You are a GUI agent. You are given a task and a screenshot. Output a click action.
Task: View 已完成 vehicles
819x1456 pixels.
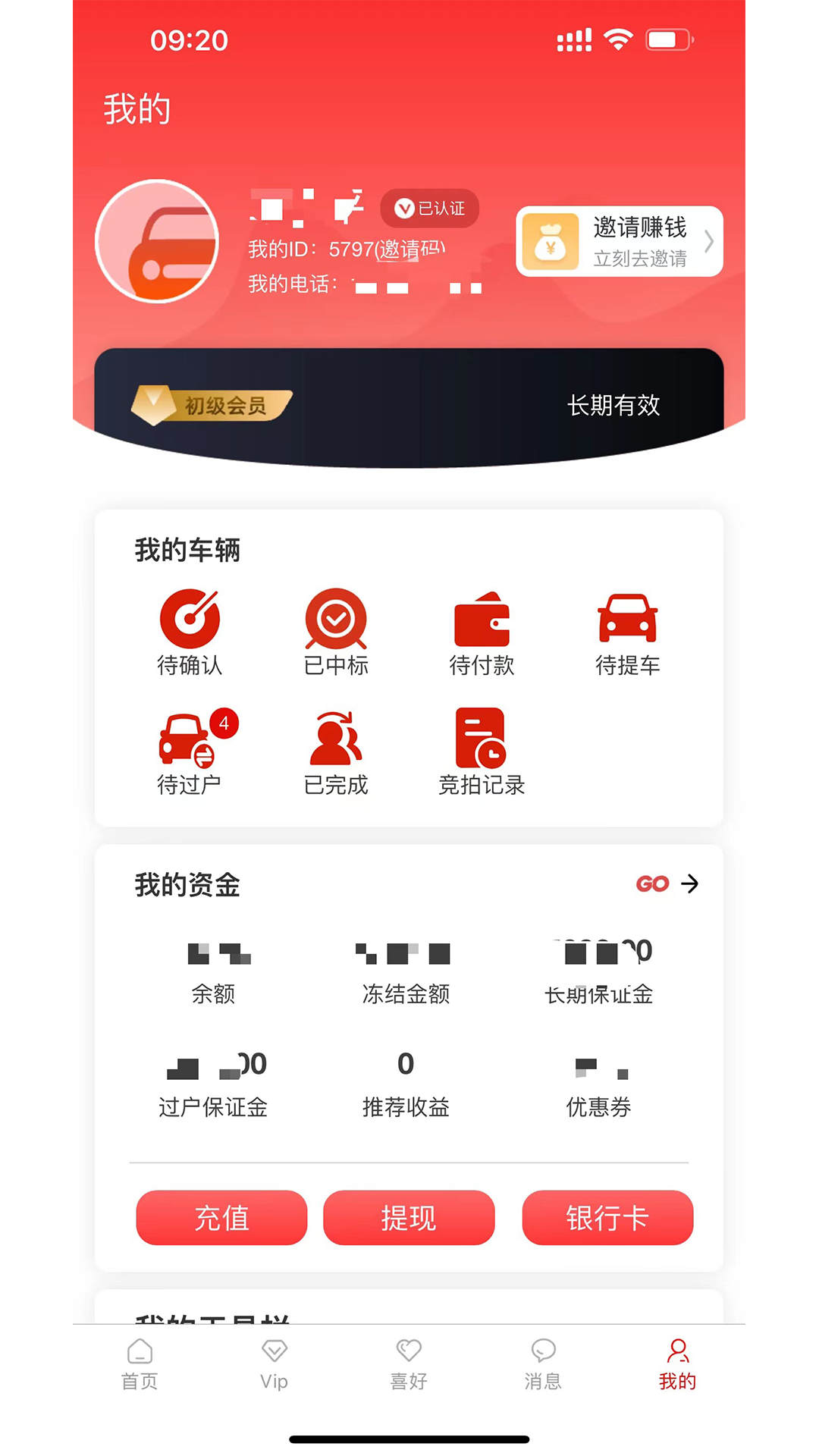tap(336, 752)
